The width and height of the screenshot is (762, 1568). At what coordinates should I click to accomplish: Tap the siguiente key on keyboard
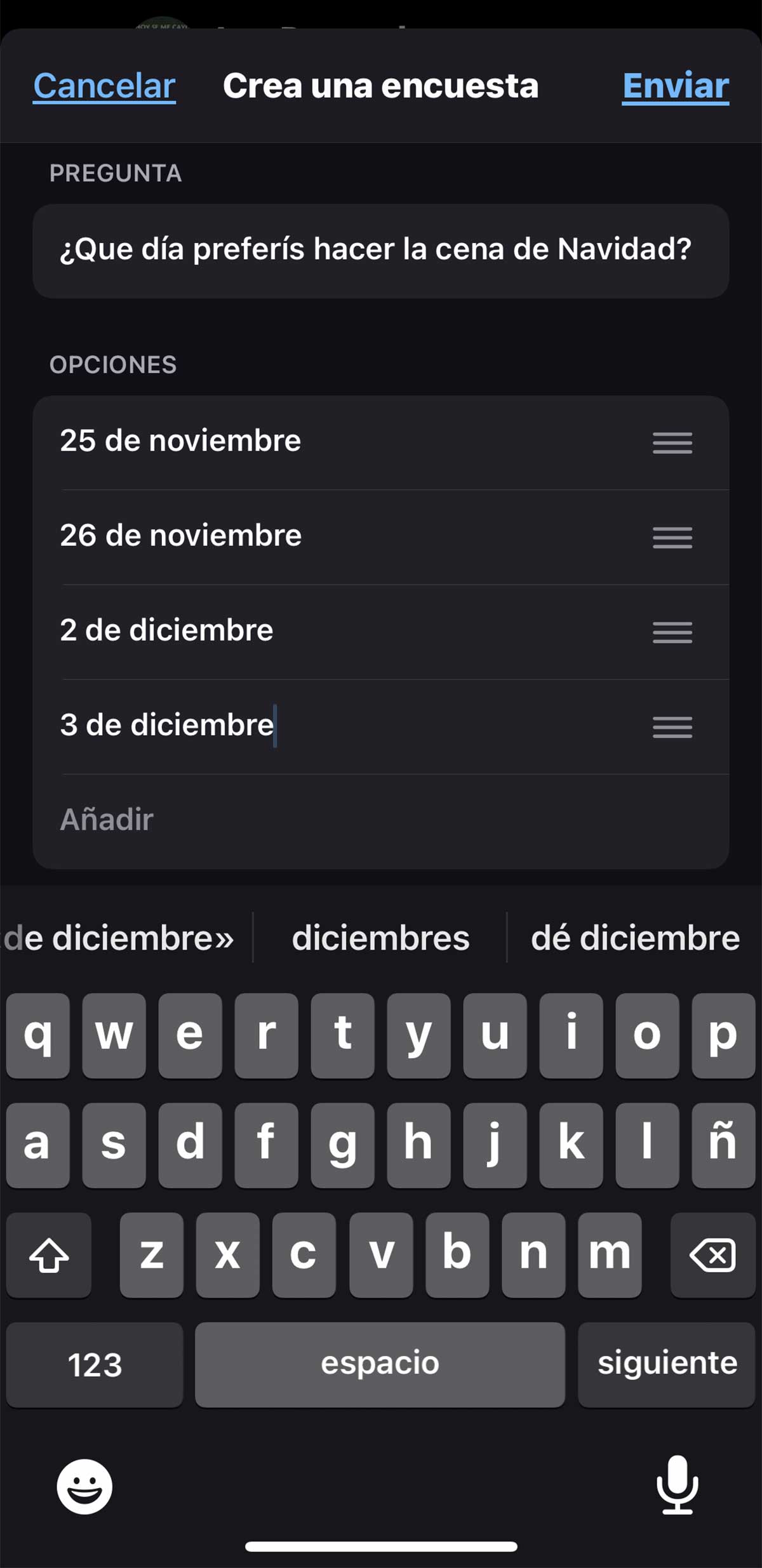[667, 1364]
